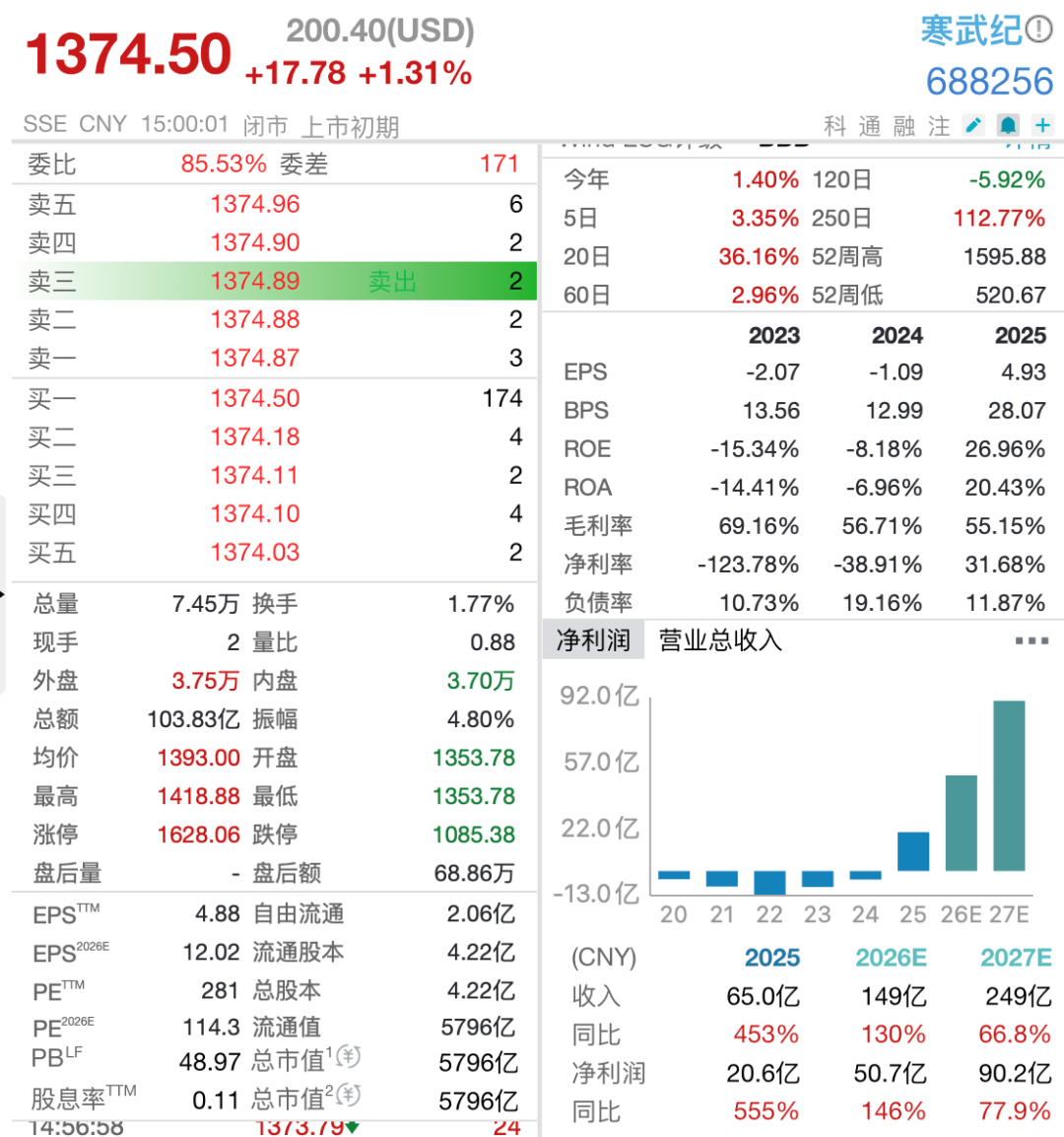This screenshot has height=1137, width=1064.
Task: Open the info icon beside 寒武纪
Action: (x=1039, y=30)
